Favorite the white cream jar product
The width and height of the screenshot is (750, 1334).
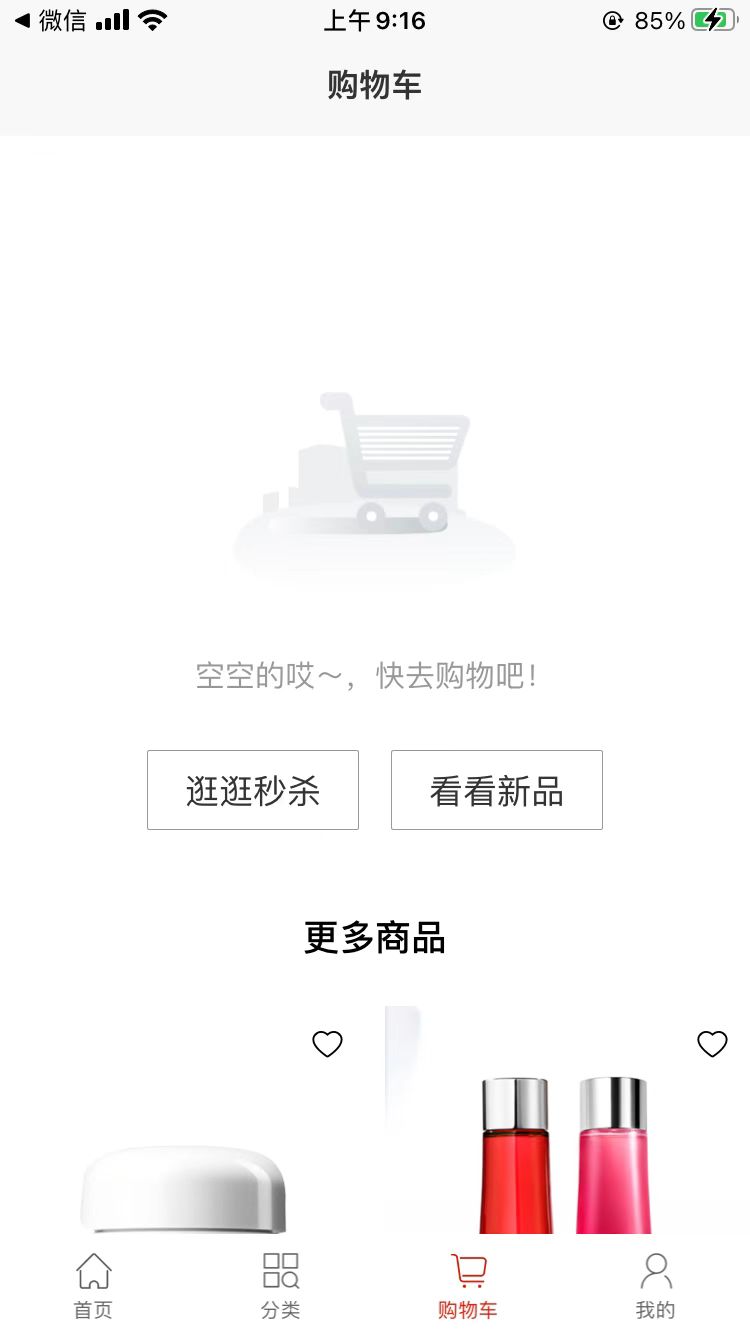click(x=327, y=1044)
